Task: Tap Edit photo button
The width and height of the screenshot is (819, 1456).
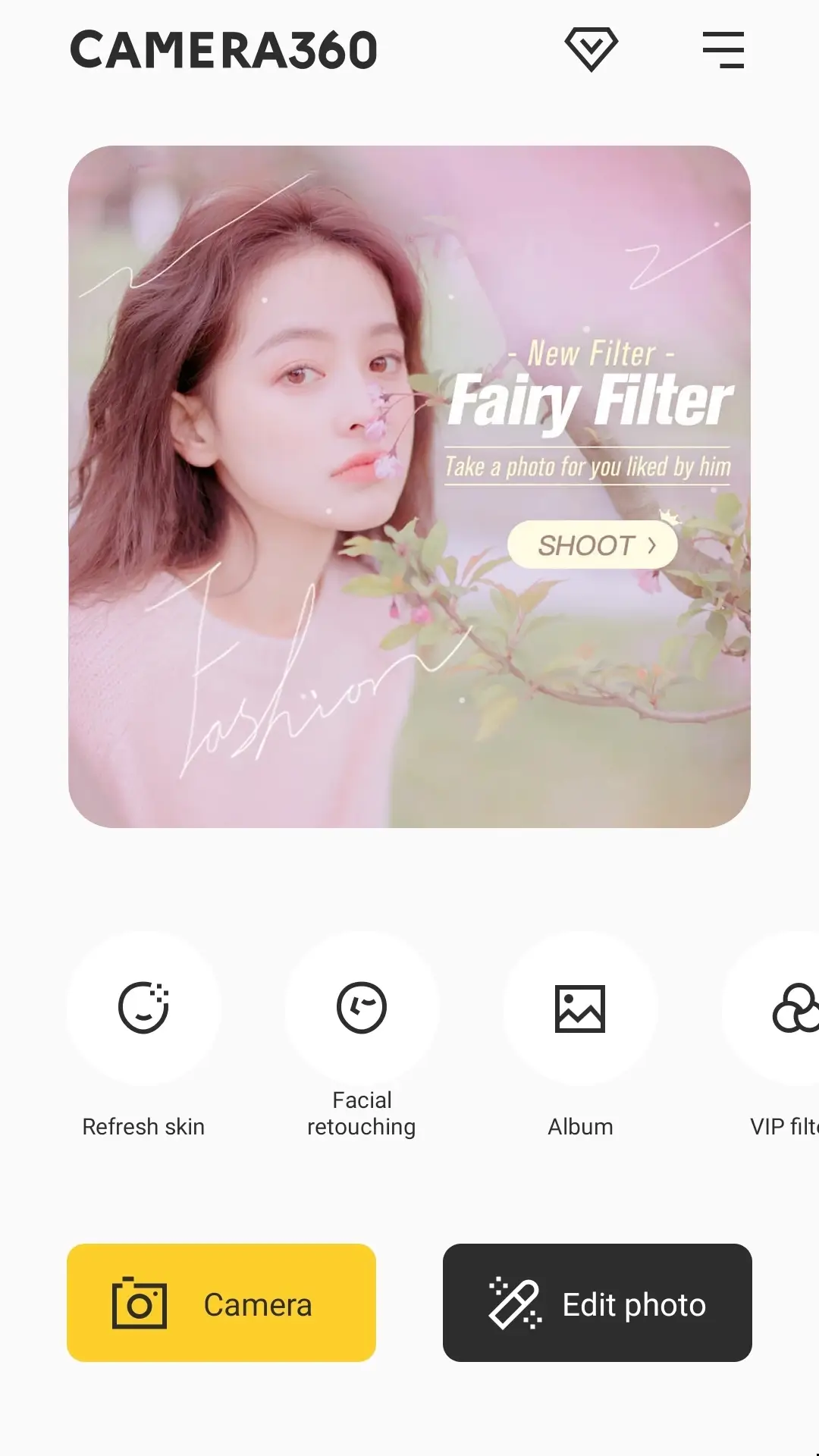Action: coord(598,1303)
